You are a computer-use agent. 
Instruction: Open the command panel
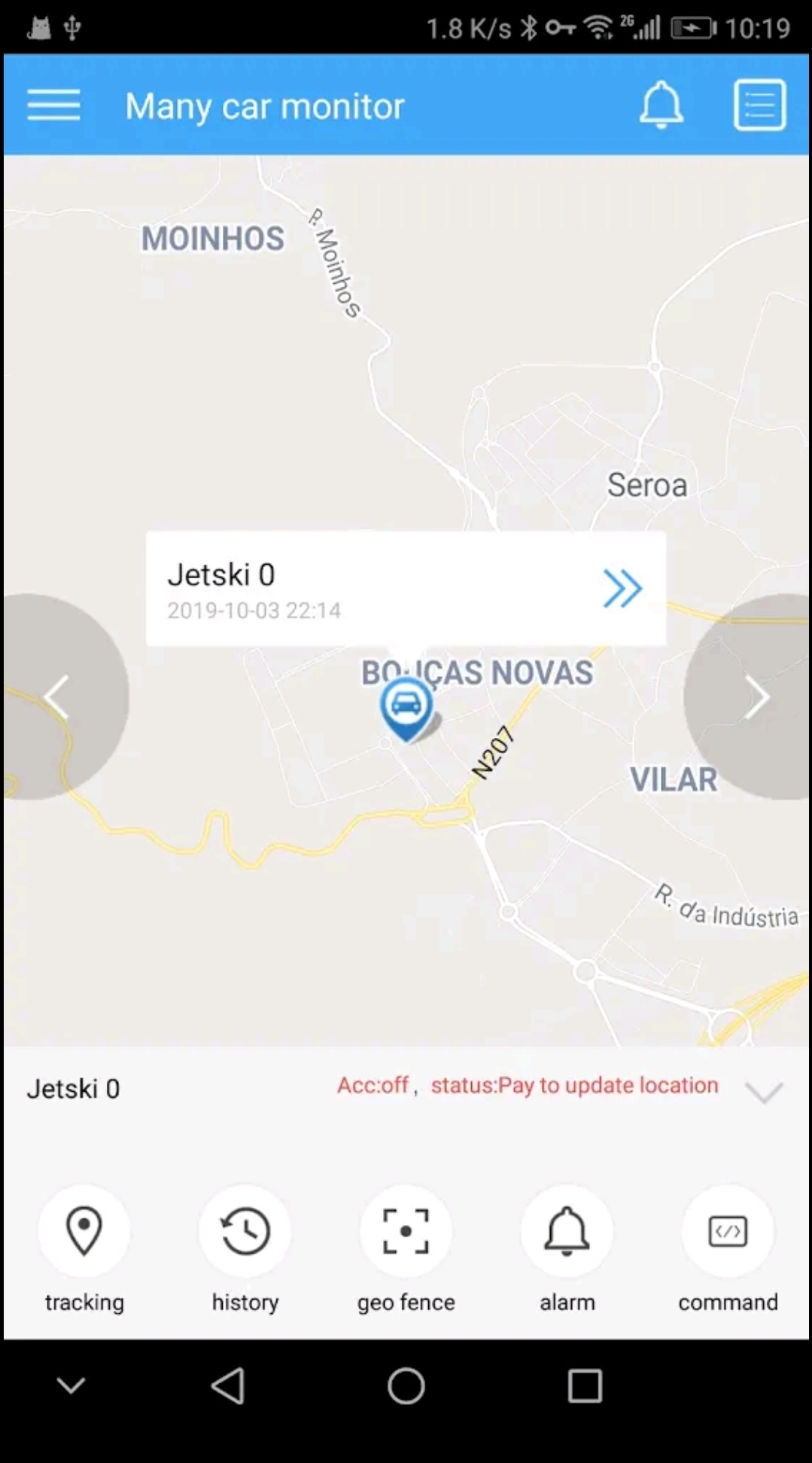click(728, 1232)
